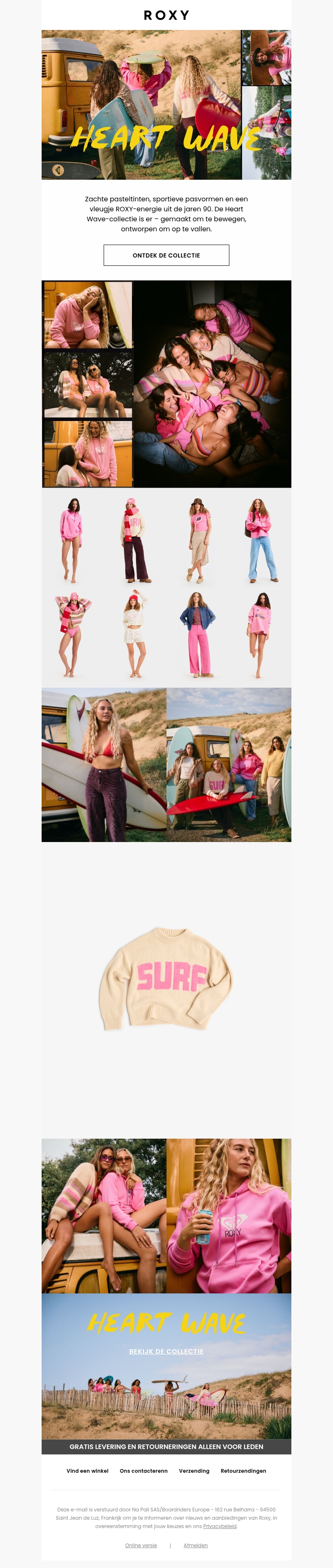Open the Vind een winkel link
Screen dimensions: 333x1568
click(87, 1471)
